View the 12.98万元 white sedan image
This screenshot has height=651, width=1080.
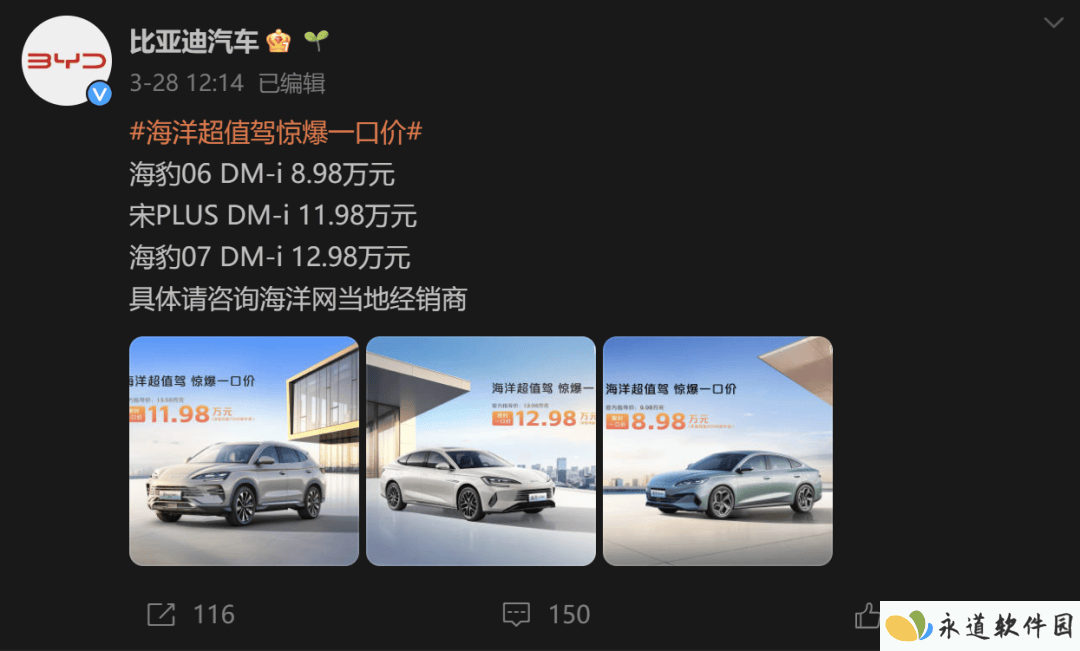coord(481,451)
